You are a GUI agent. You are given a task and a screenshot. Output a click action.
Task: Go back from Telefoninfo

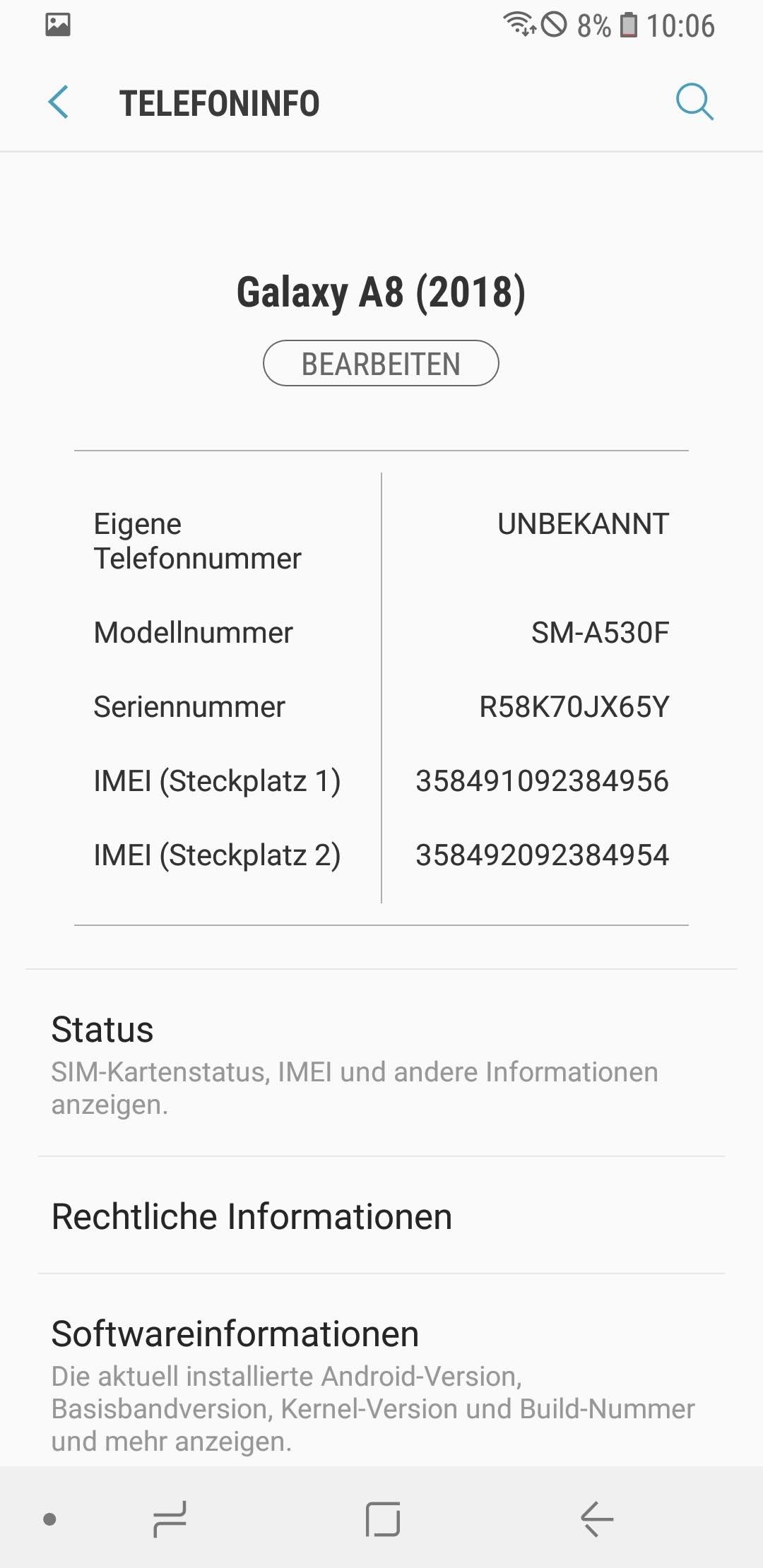tap(59, 102)
